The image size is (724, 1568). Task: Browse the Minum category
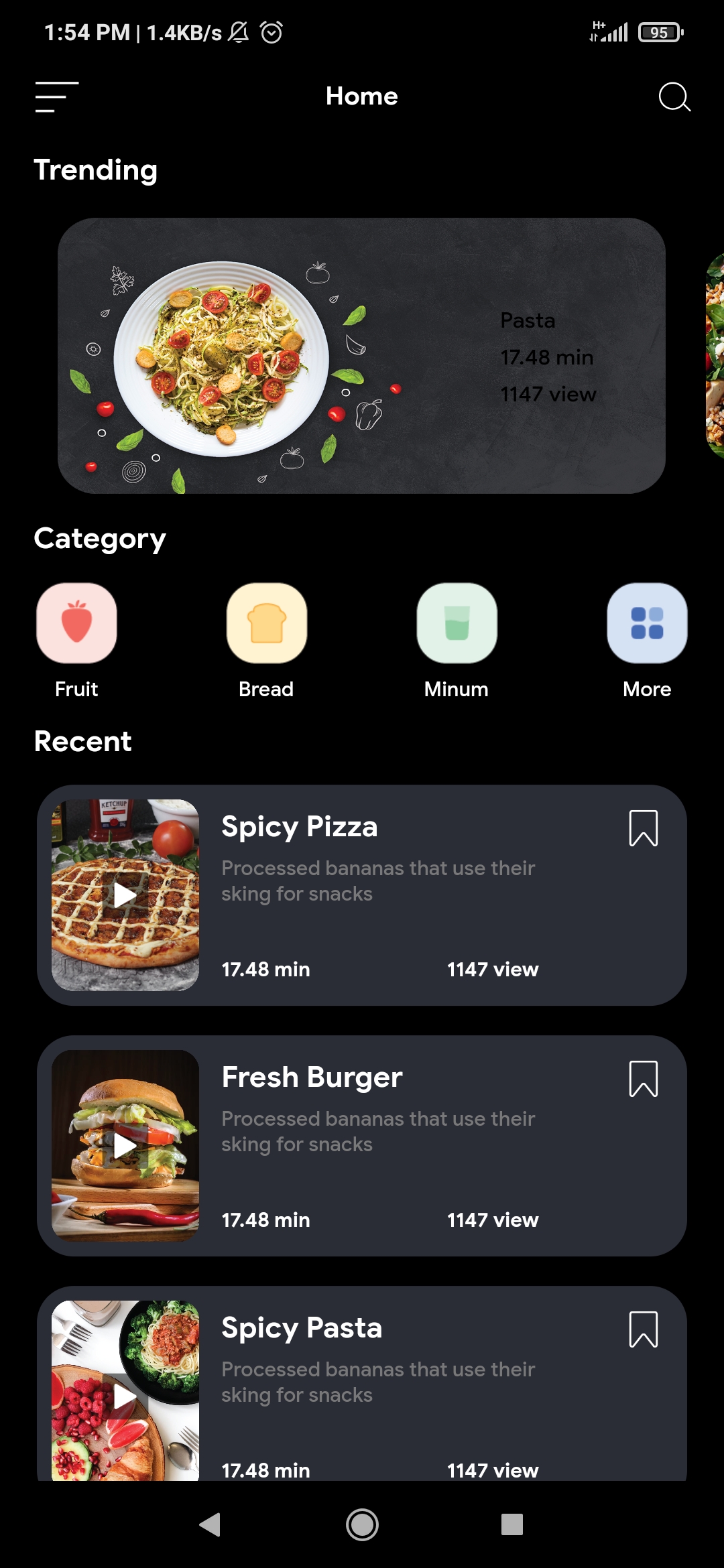pos(457,623)
